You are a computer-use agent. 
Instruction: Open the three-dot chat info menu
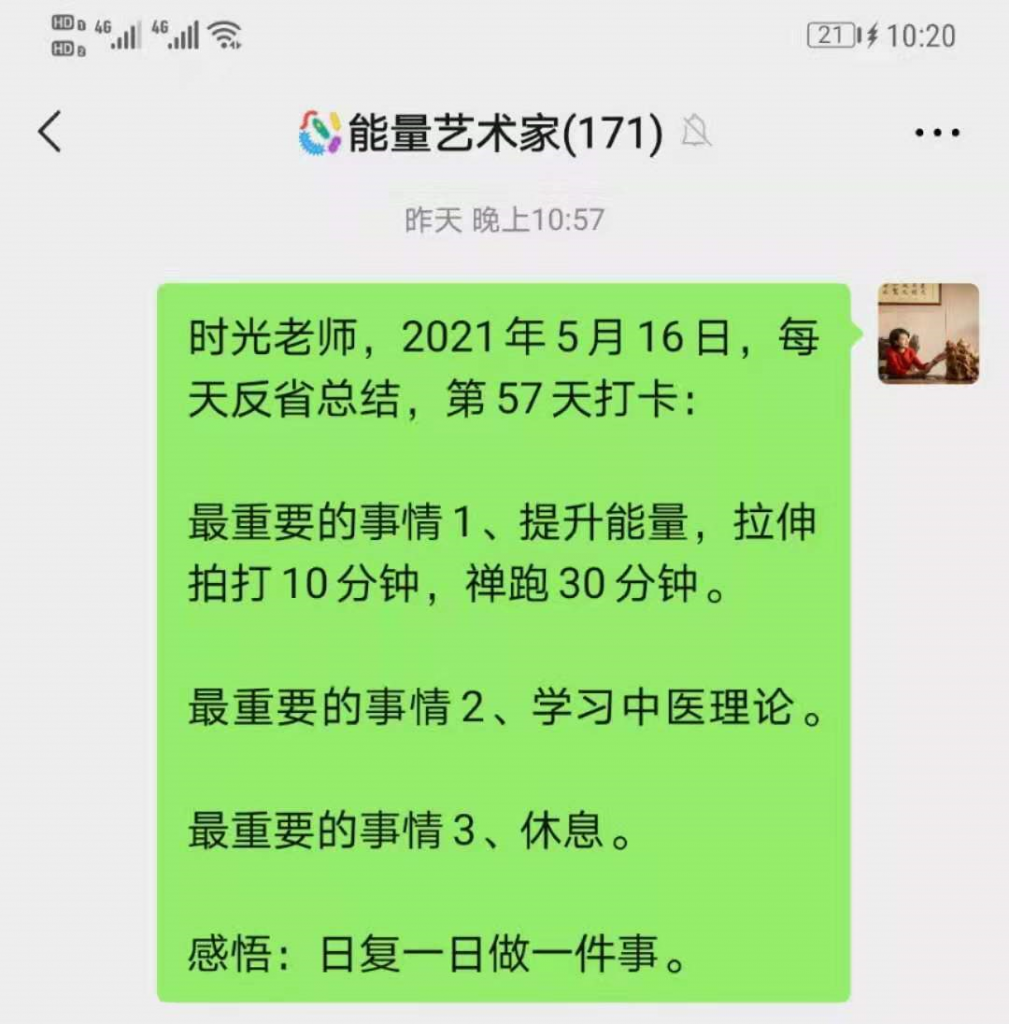pyautogui.click(x=937, y=133)
